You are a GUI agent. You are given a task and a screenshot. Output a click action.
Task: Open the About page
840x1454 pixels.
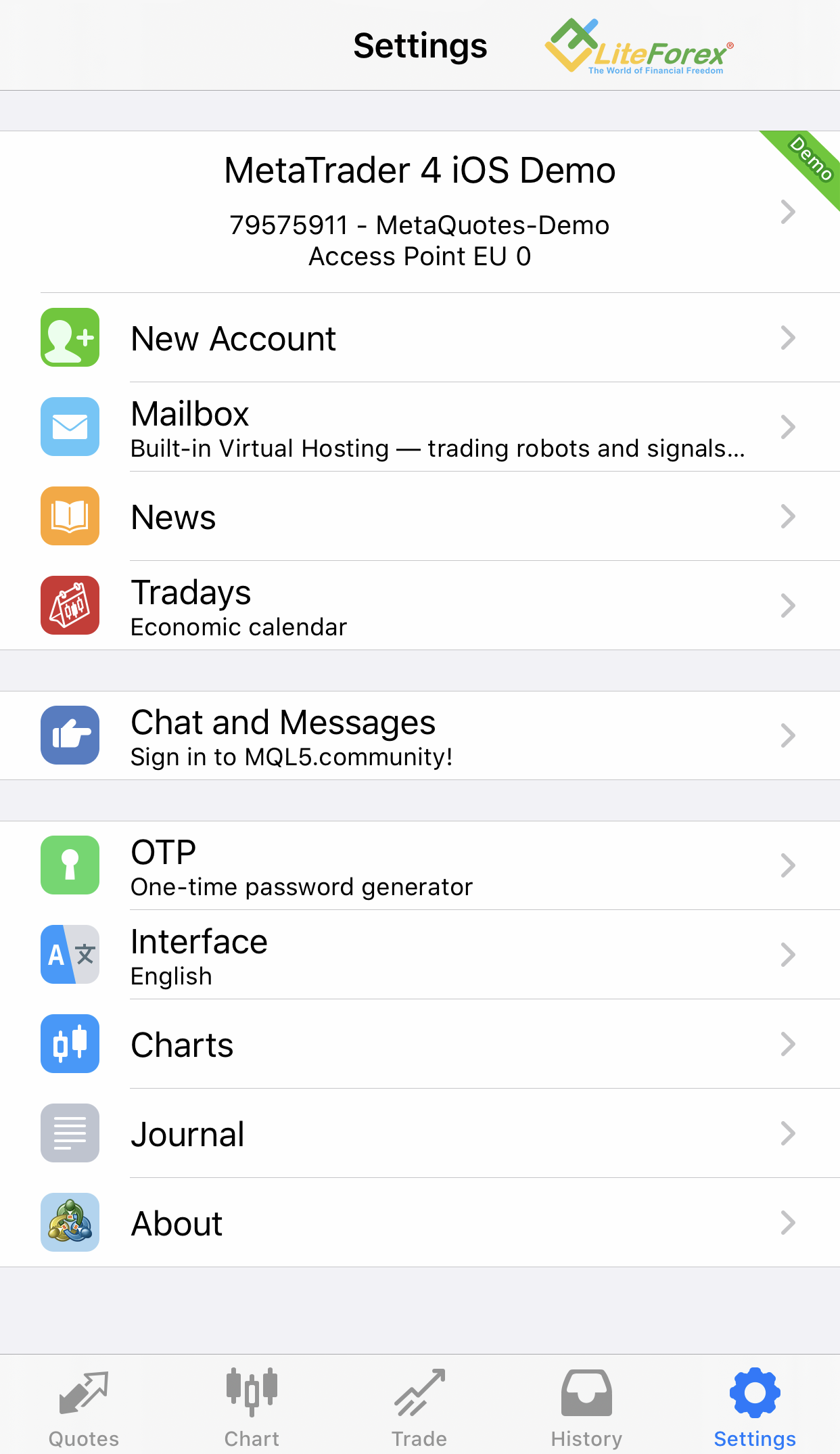420,1223
